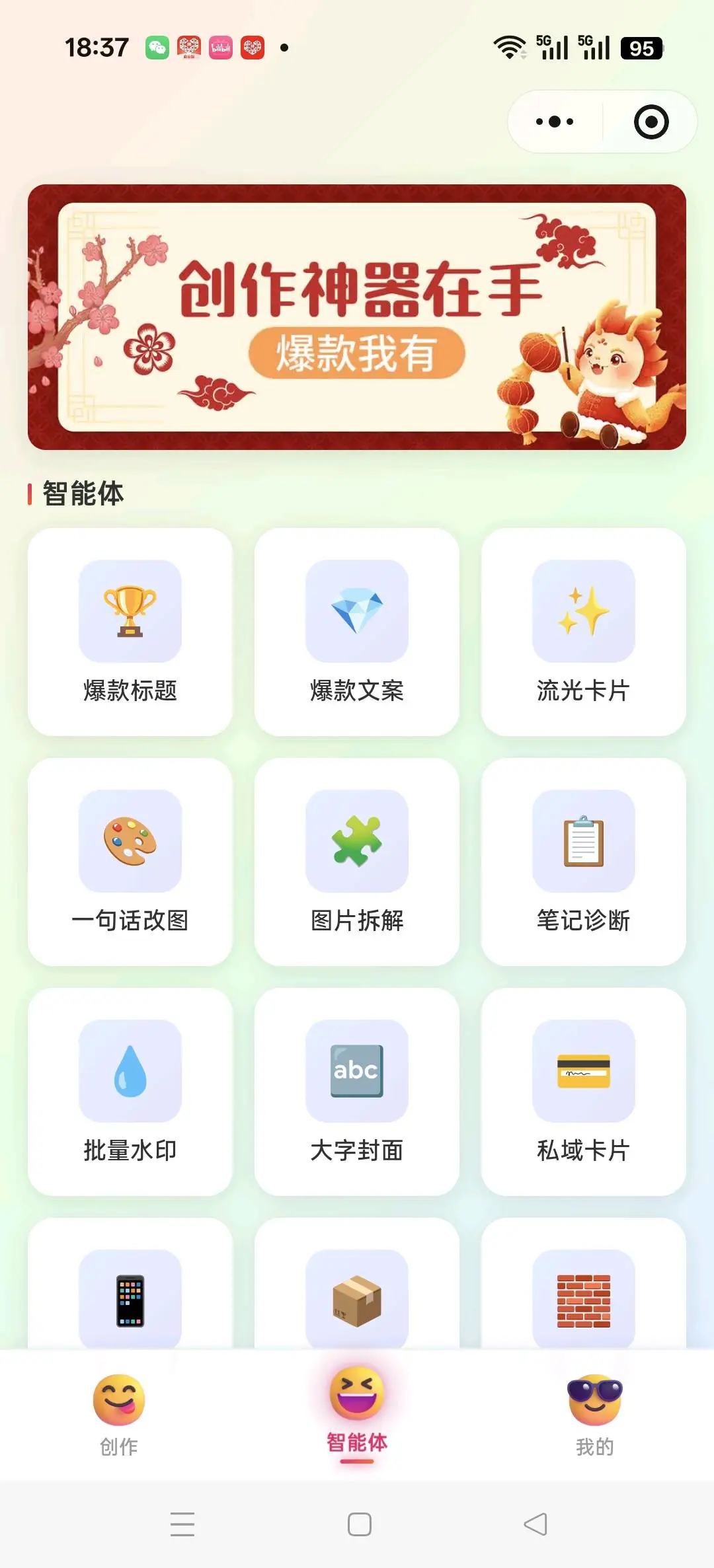Open the 批量水印 water-drop agent
The height and width of the screenshot is (1568, 714).
click(x=130, y=1070)
